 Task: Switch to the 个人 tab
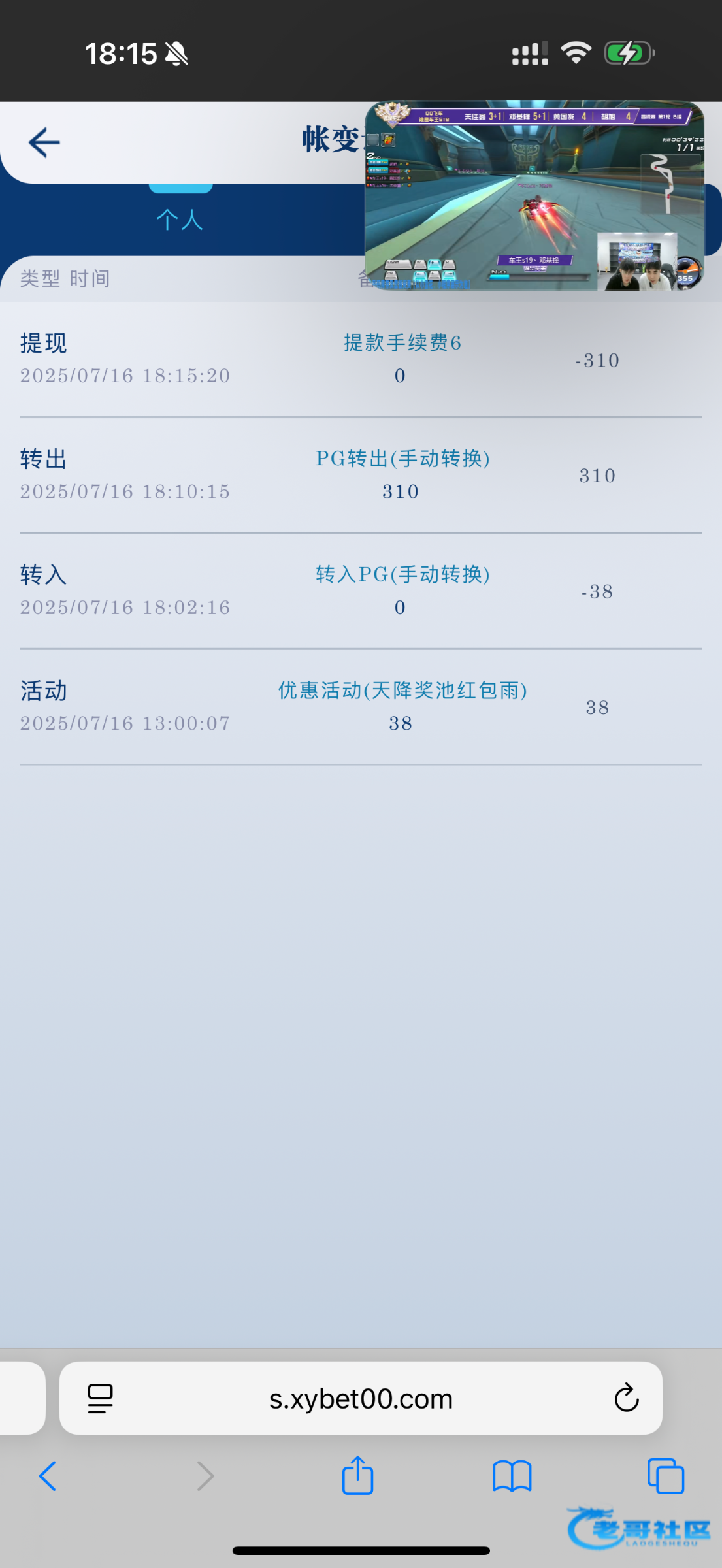[180, 219]
